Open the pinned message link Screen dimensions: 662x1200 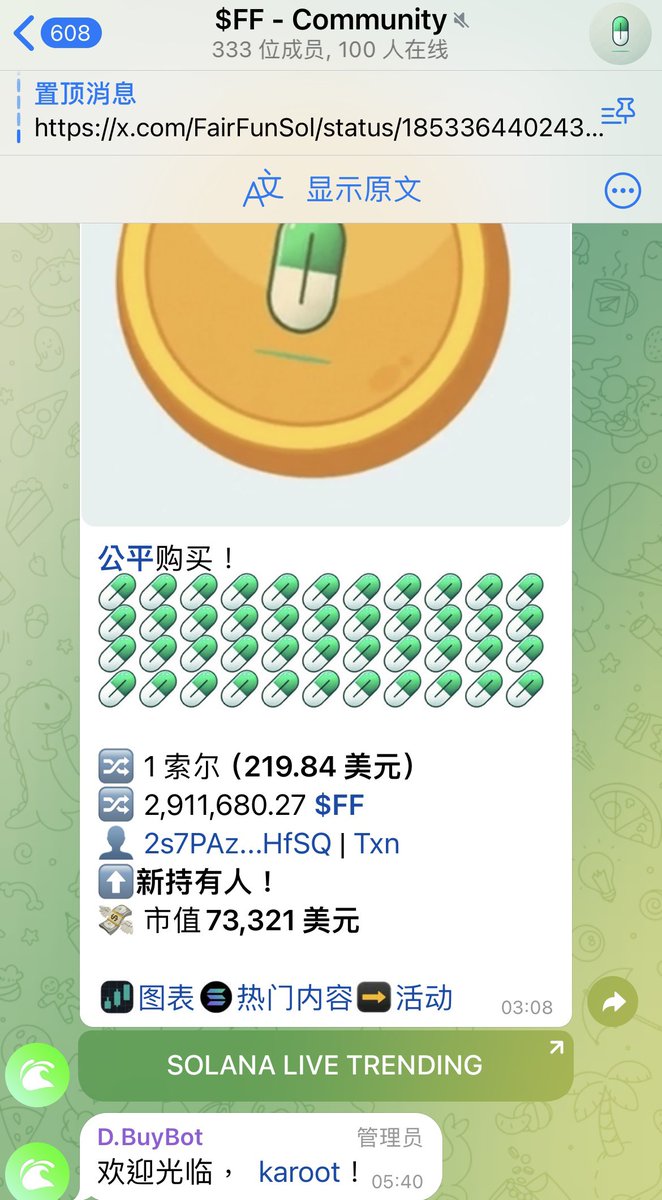click(x=318, y=128)
